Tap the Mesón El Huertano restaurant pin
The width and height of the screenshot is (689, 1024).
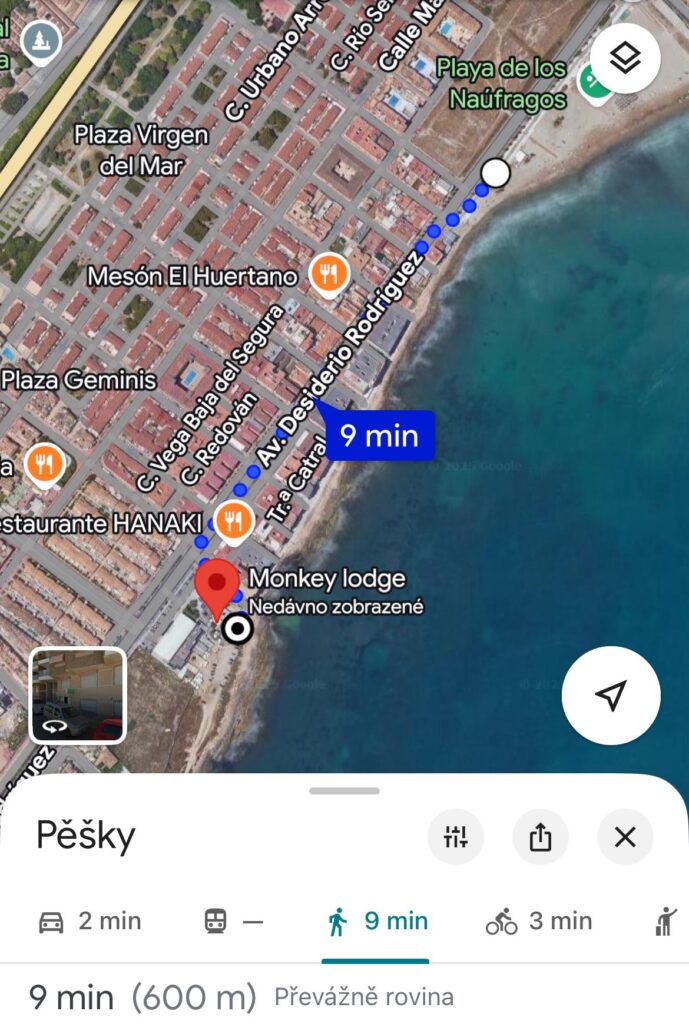point(328,274)
